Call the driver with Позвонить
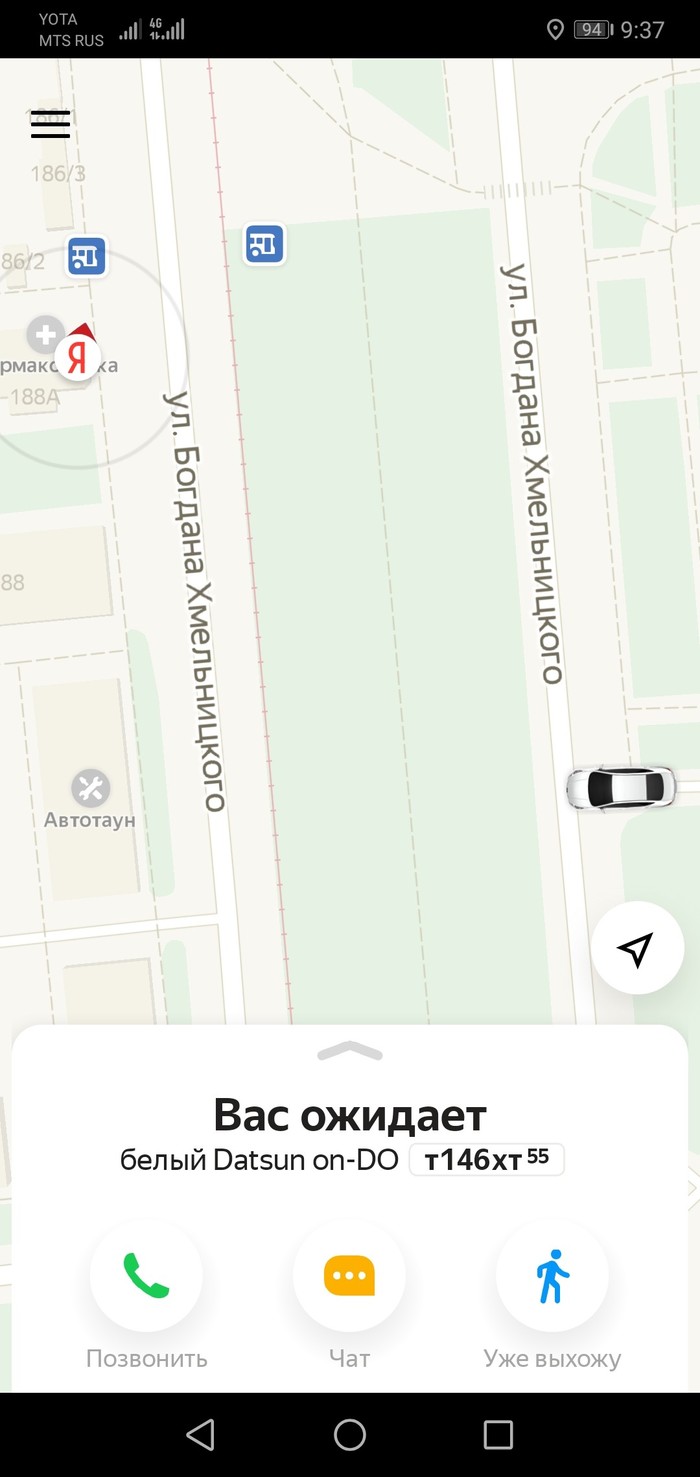Image resolution: width=700 pixels, height=1477 pixels. tap(146, 1276)
